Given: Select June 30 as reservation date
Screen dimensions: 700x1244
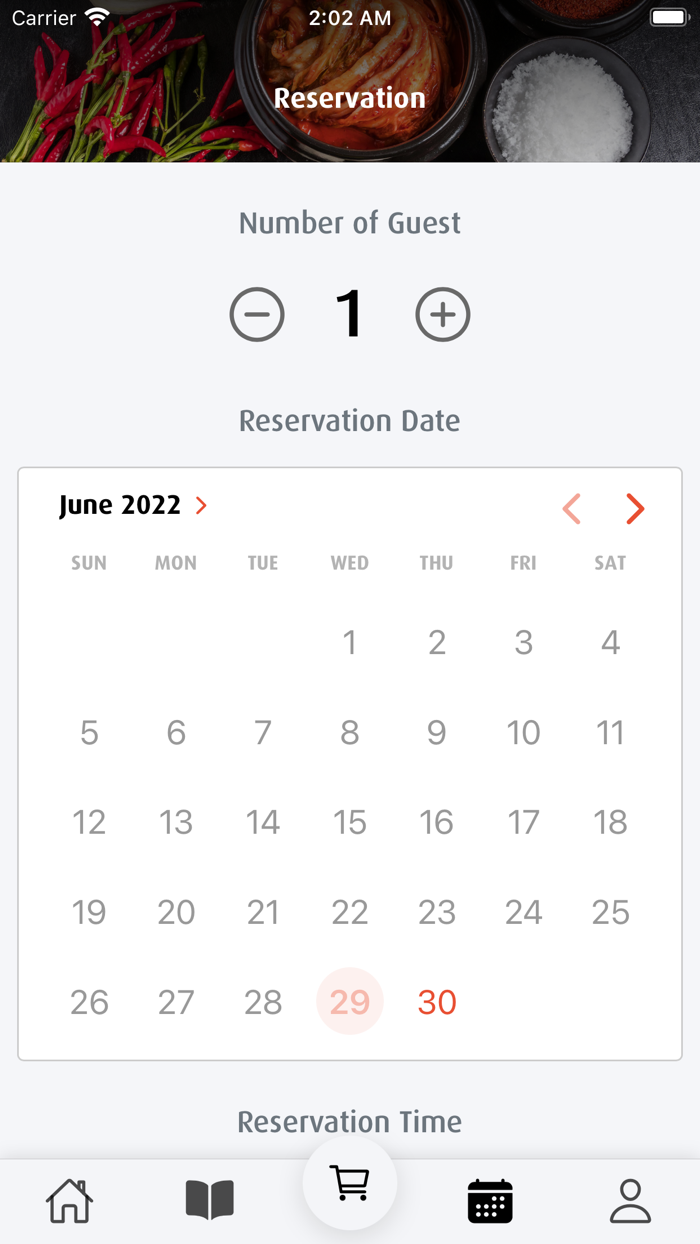Looking at the screenshot, I should (437, 1002).
